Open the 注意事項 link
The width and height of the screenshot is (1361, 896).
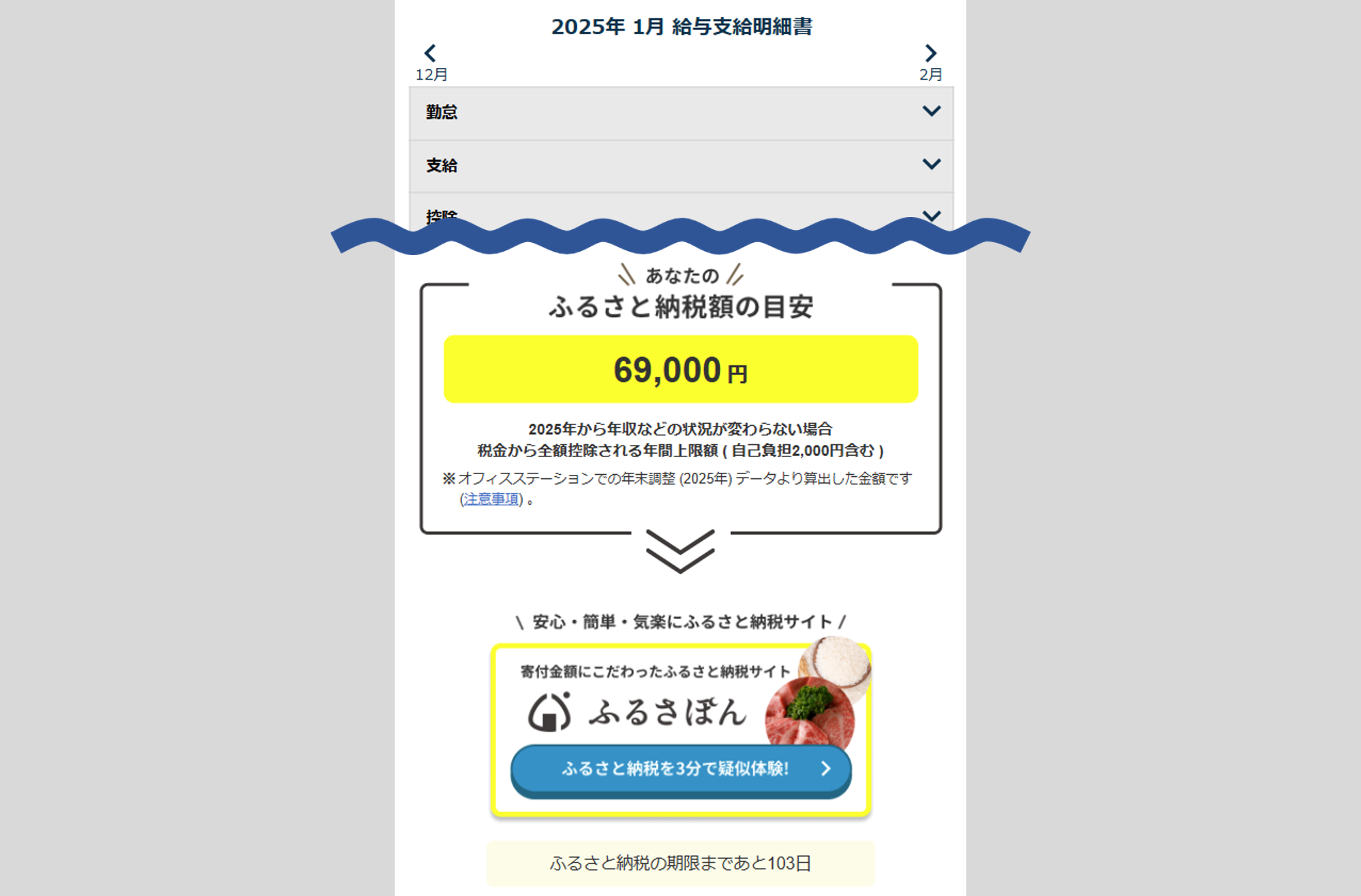click(491, 499)
